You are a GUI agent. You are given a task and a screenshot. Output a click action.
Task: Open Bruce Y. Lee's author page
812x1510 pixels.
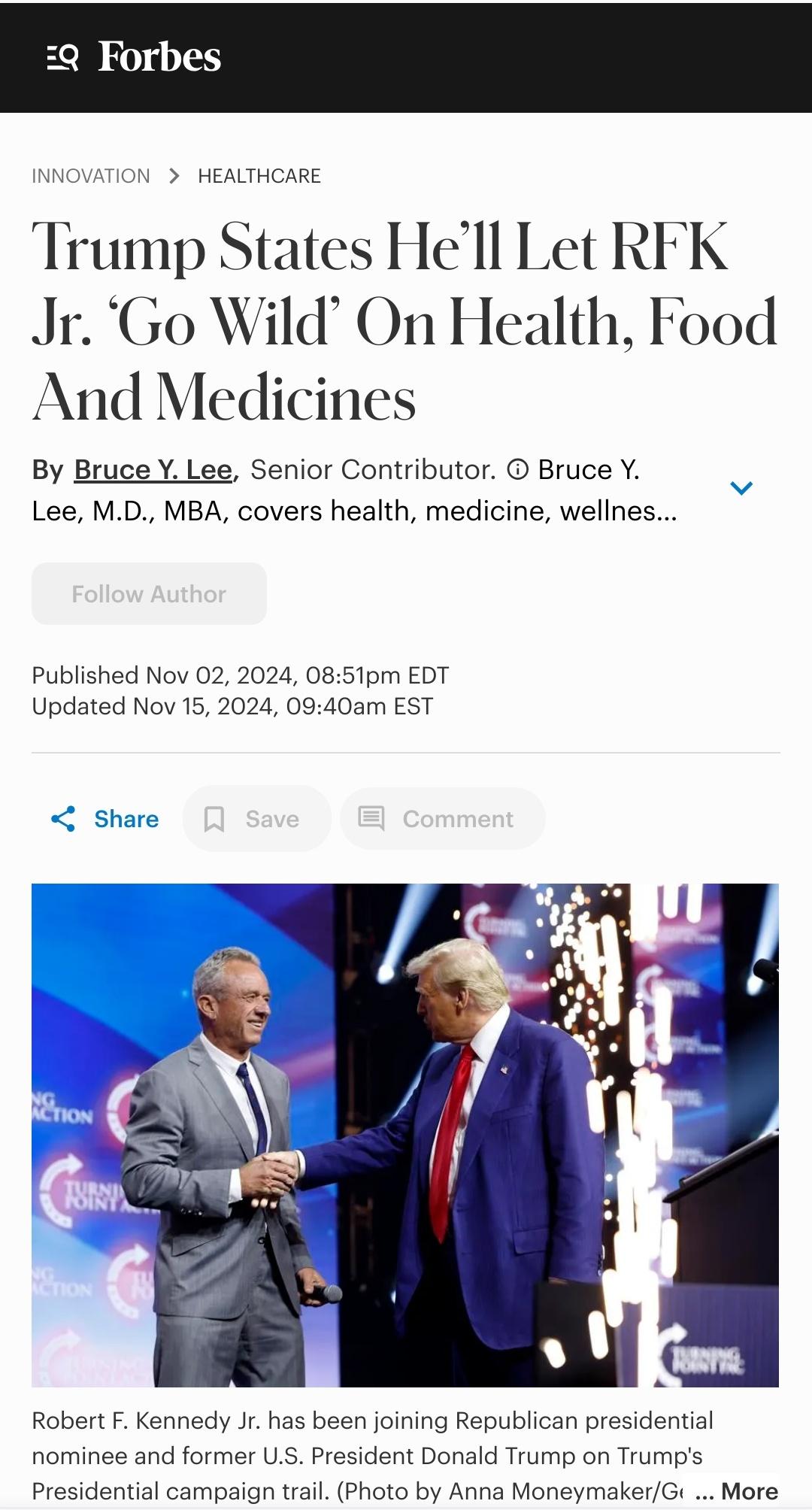pyautogui.click(x=153, y=470)
